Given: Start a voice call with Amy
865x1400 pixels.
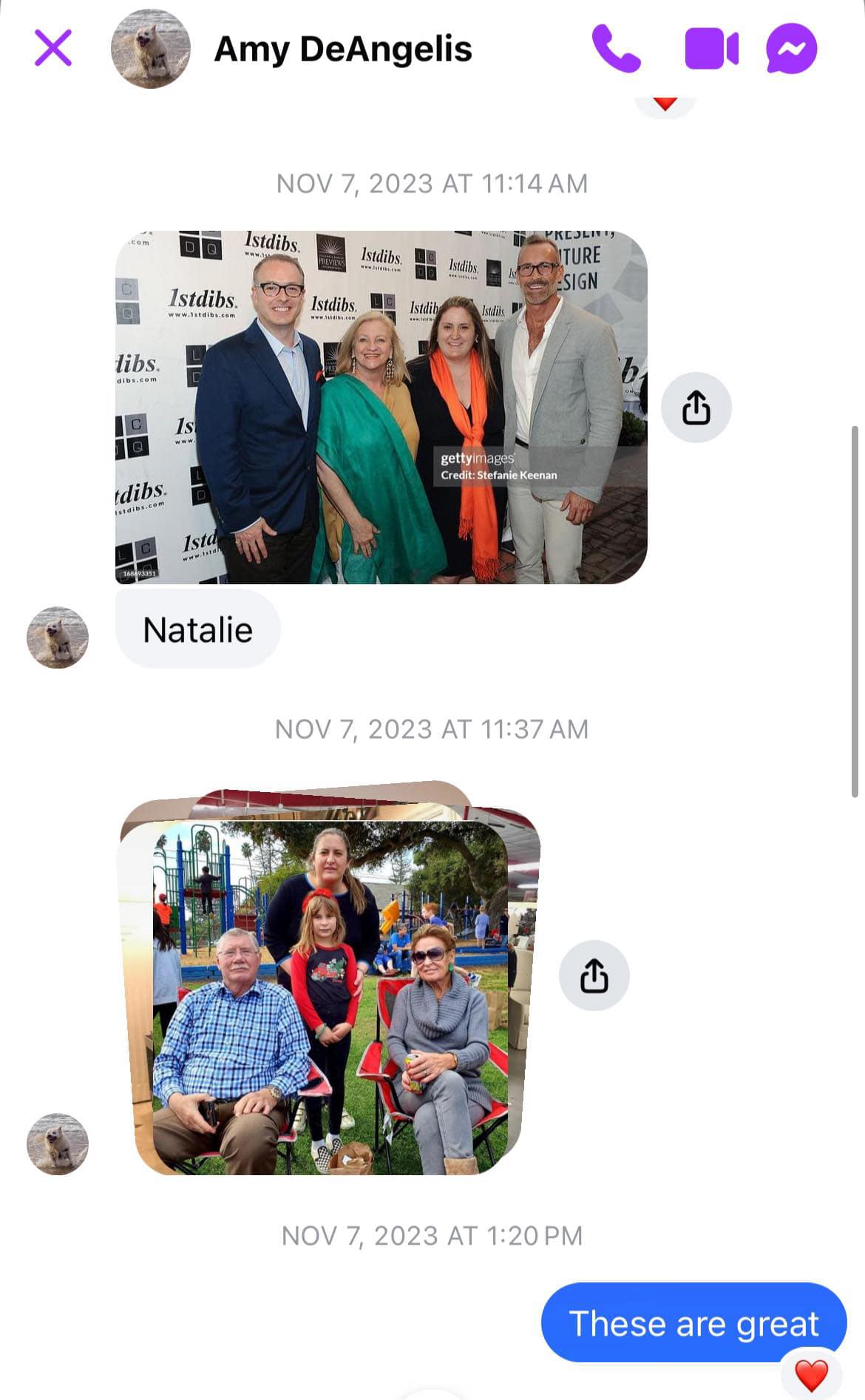Looking at the screenshot, I should tap(616, 49).
